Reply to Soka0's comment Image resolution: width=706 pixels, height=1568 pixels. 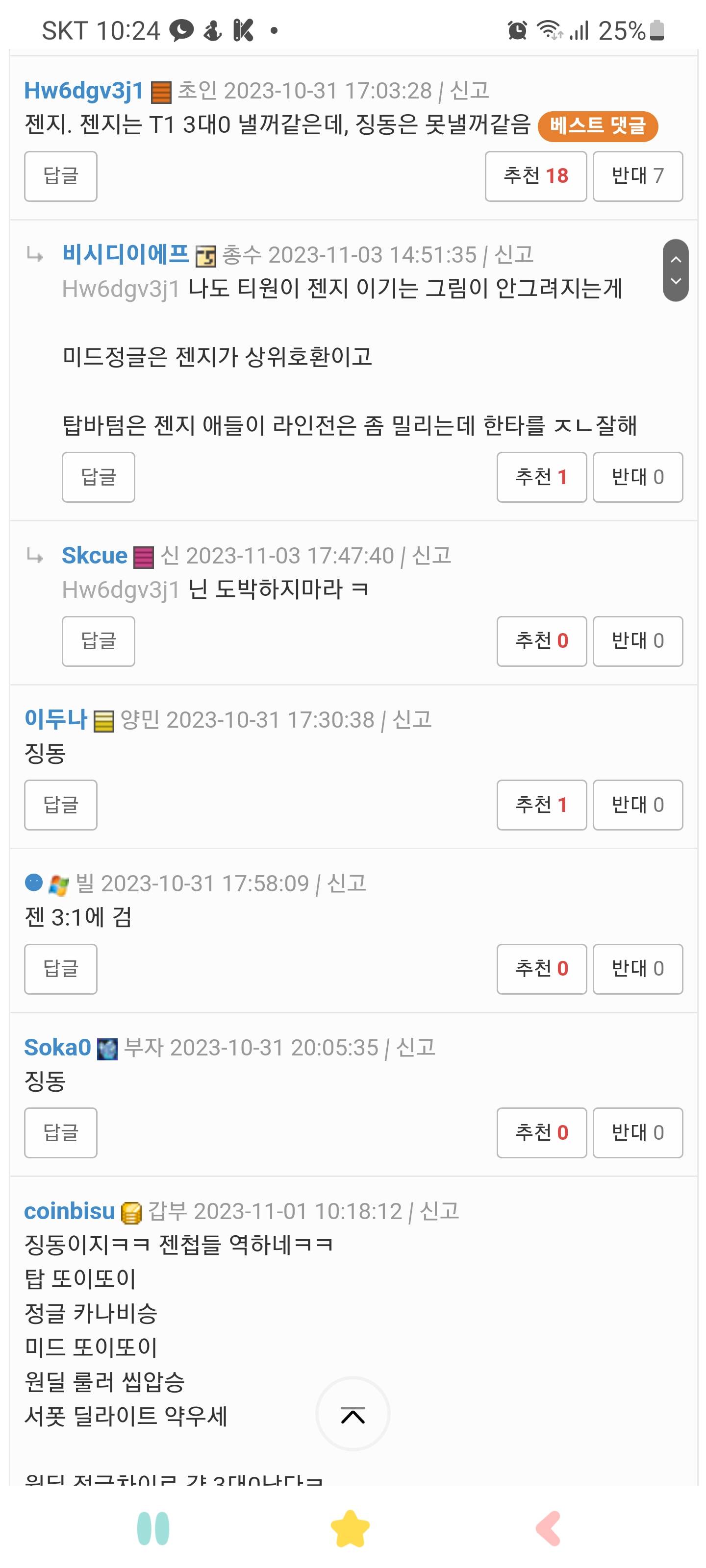(x=60, y=1132)
